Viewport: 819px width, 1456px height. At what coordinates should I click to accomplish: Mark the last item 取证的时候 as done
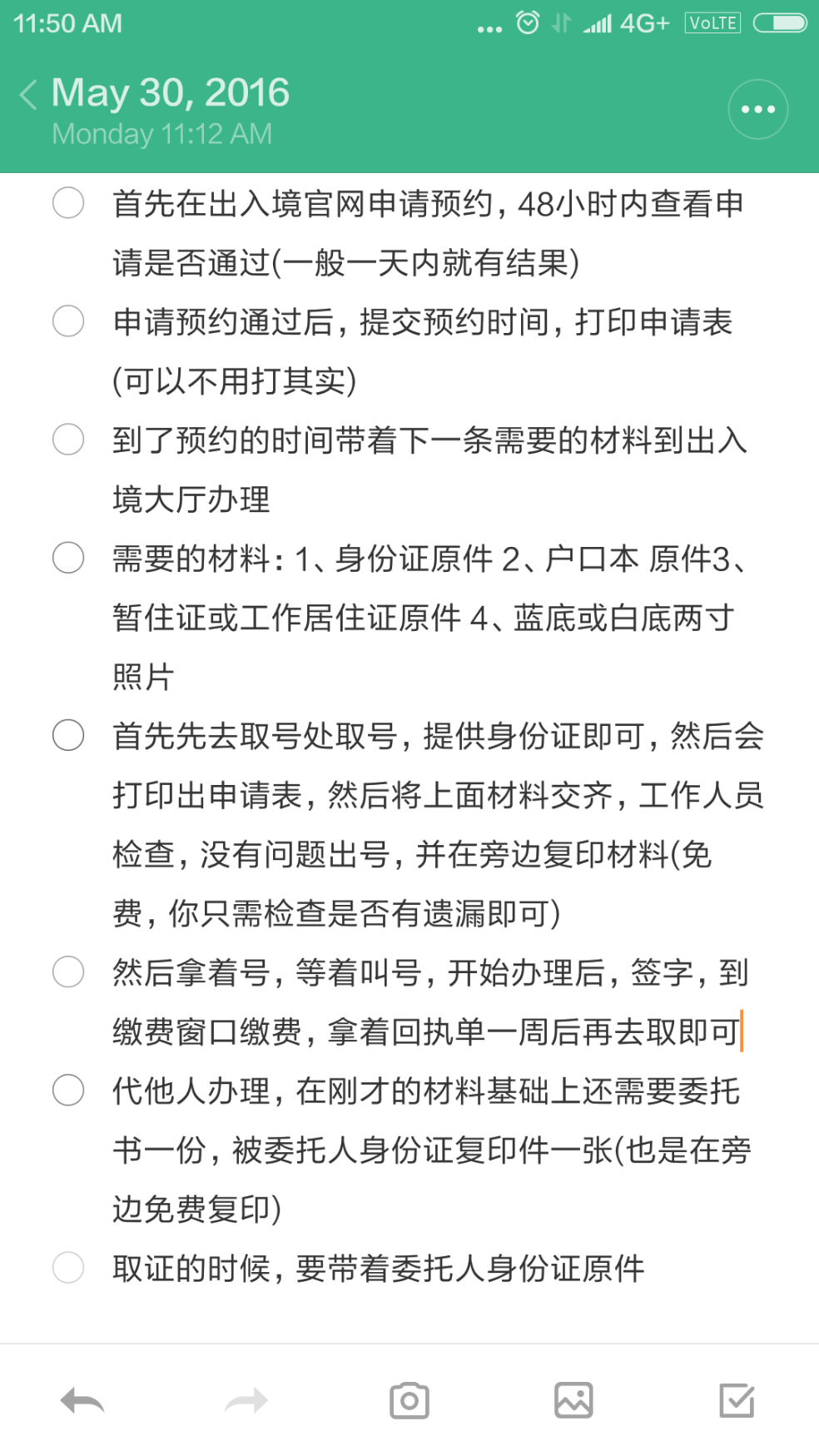(x=68, y=1267)
